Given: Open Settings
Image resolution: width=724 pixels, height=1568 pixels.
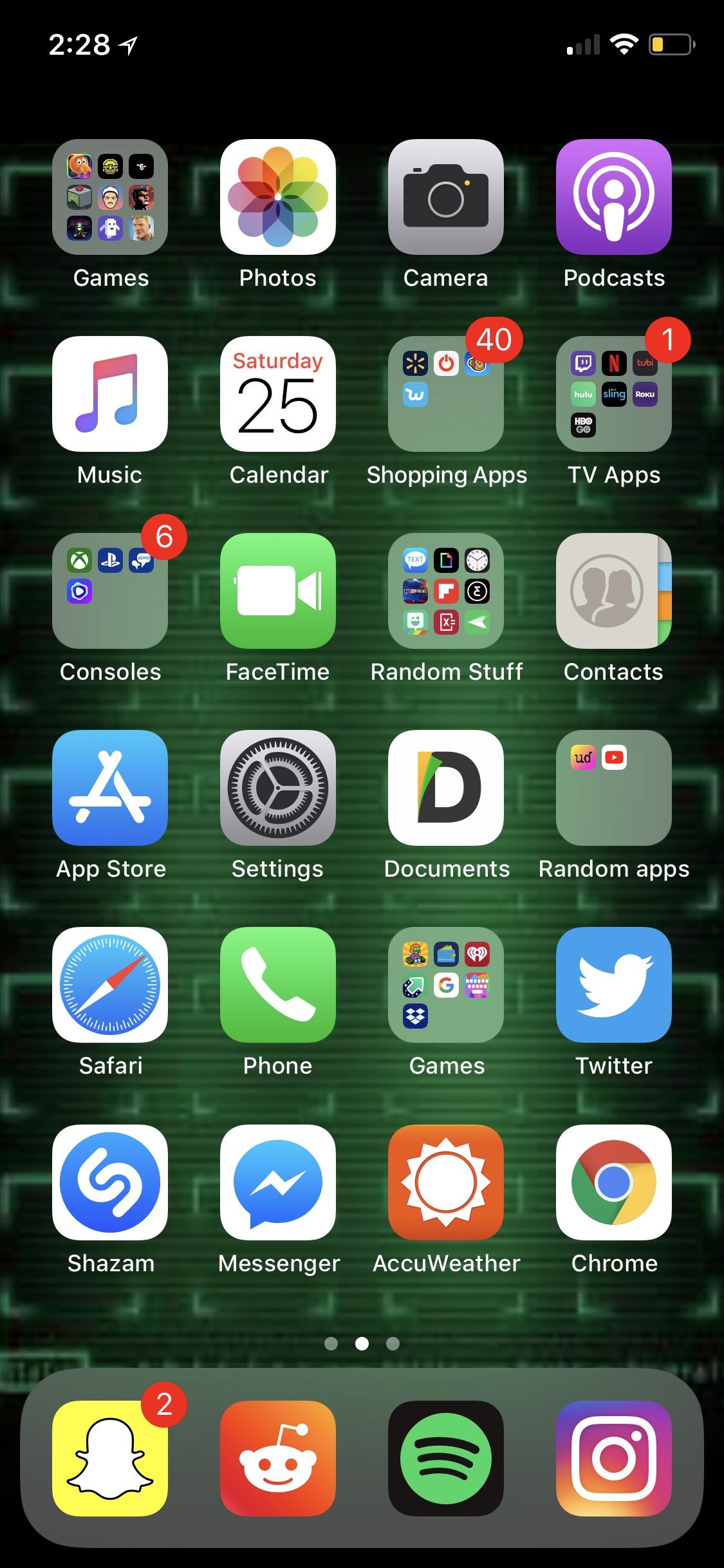Looking at the screenshot, I should 278,788.
